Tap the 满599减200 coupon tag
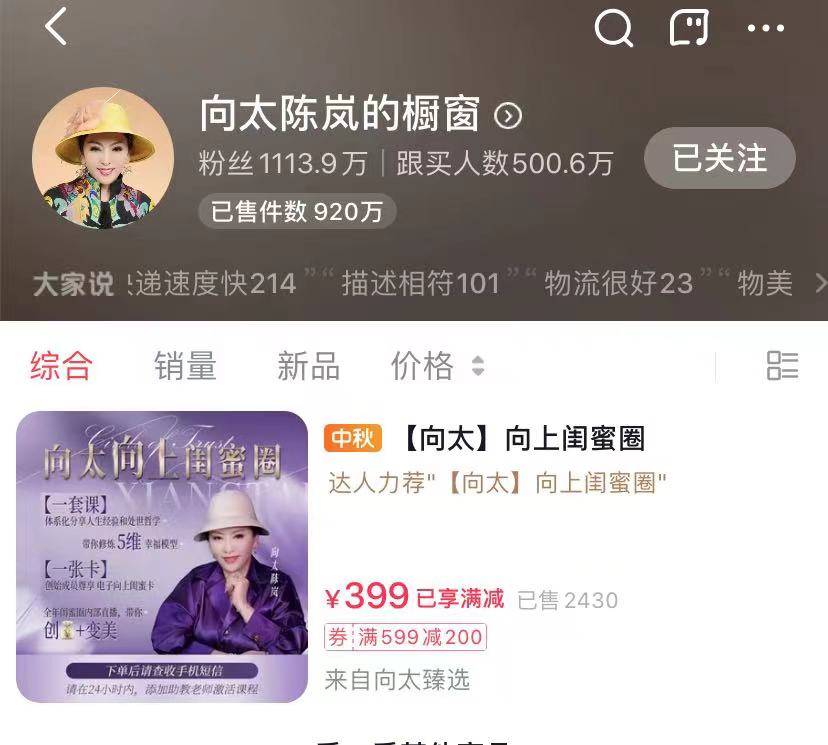The width and height of the screenshot is (828, 745). (x=405, y=637)
